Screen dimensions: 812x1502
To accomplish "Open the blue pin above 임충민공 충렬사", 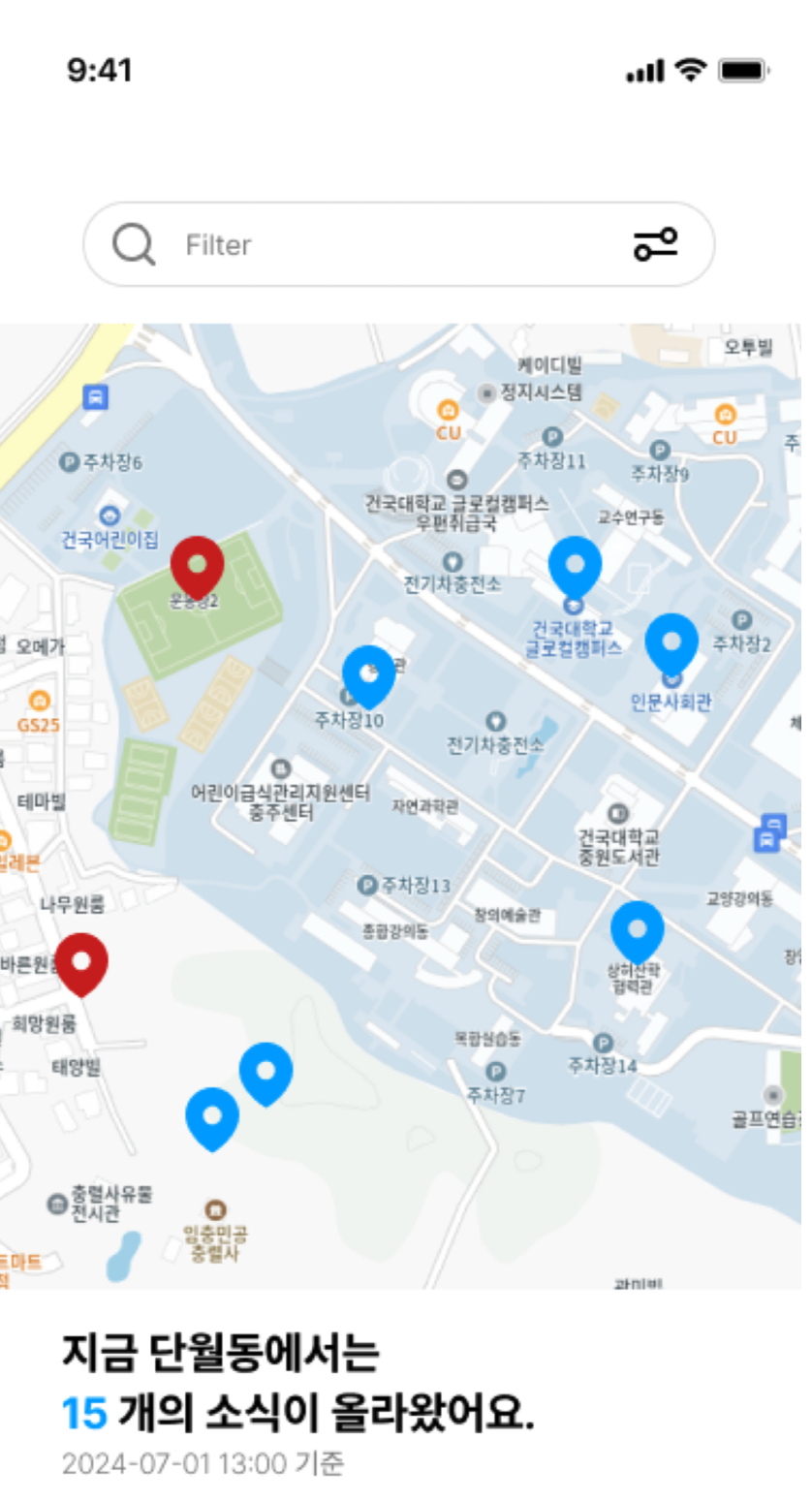I will pyautogui.click(x=212, y=1116).
